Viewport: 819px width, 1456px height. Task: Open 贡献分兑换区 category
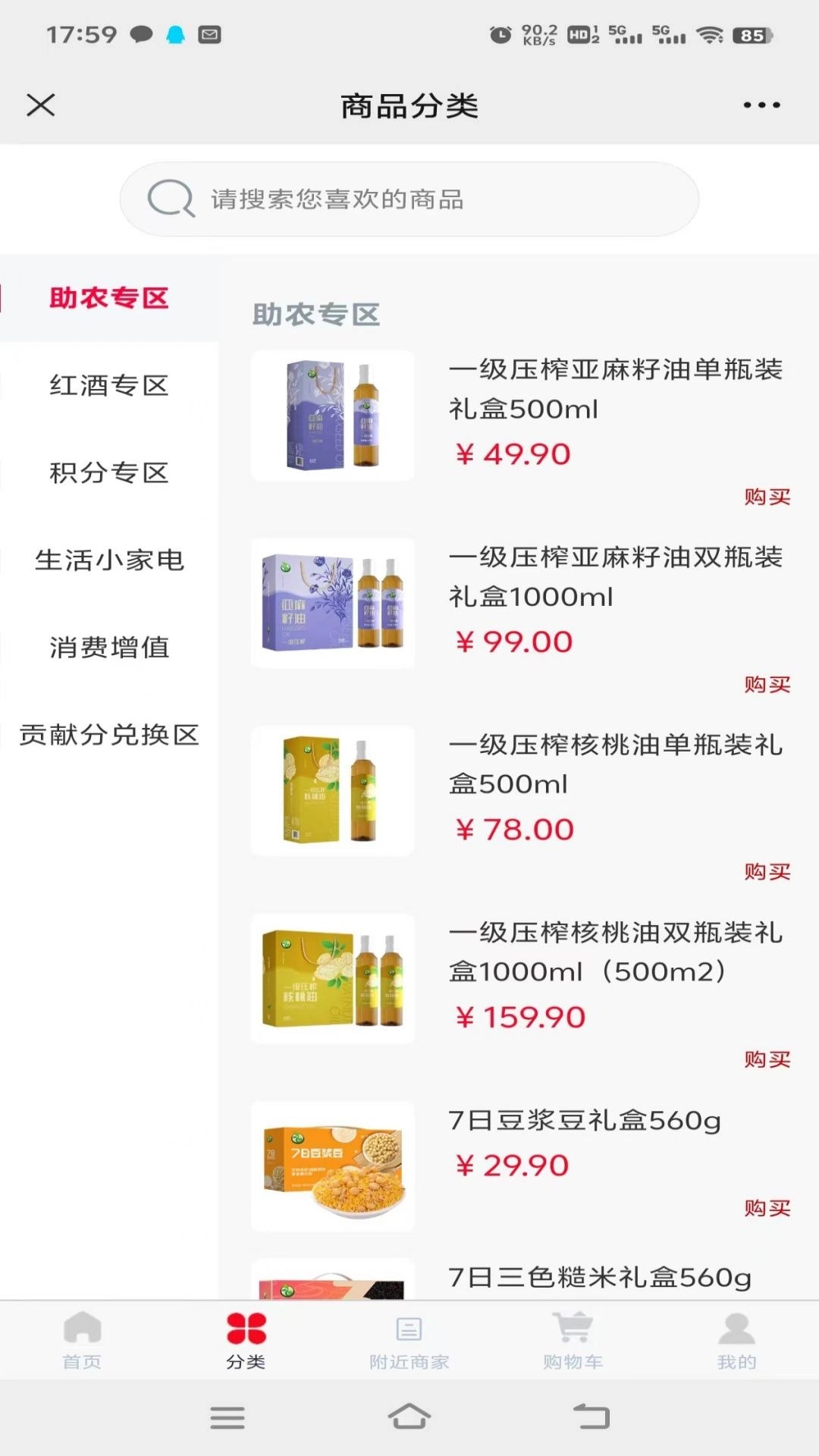pyautogui.click(x=111, y=735)
